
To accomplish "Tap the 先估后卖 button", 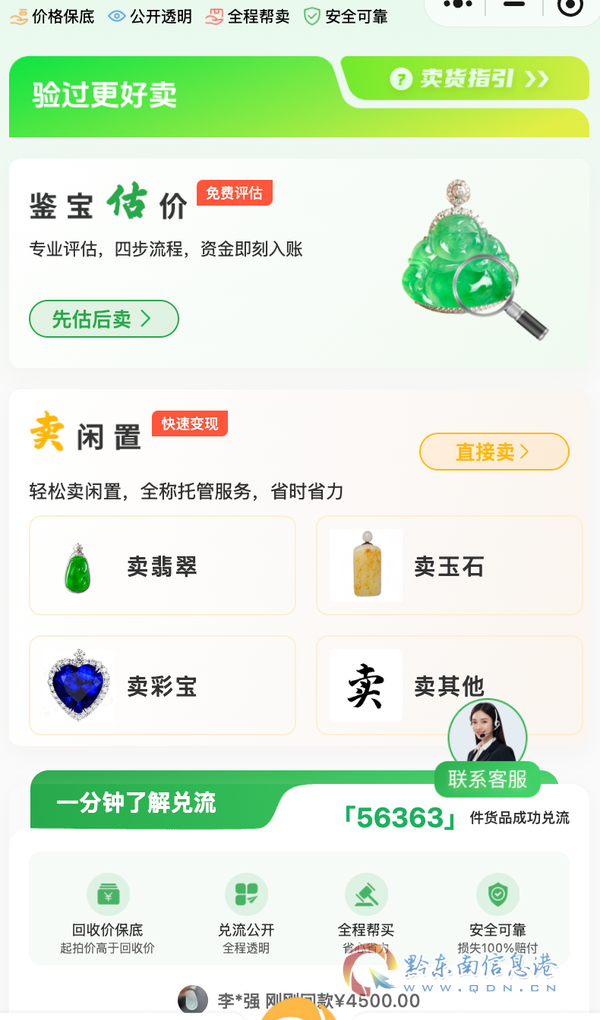I will (103, 319).
